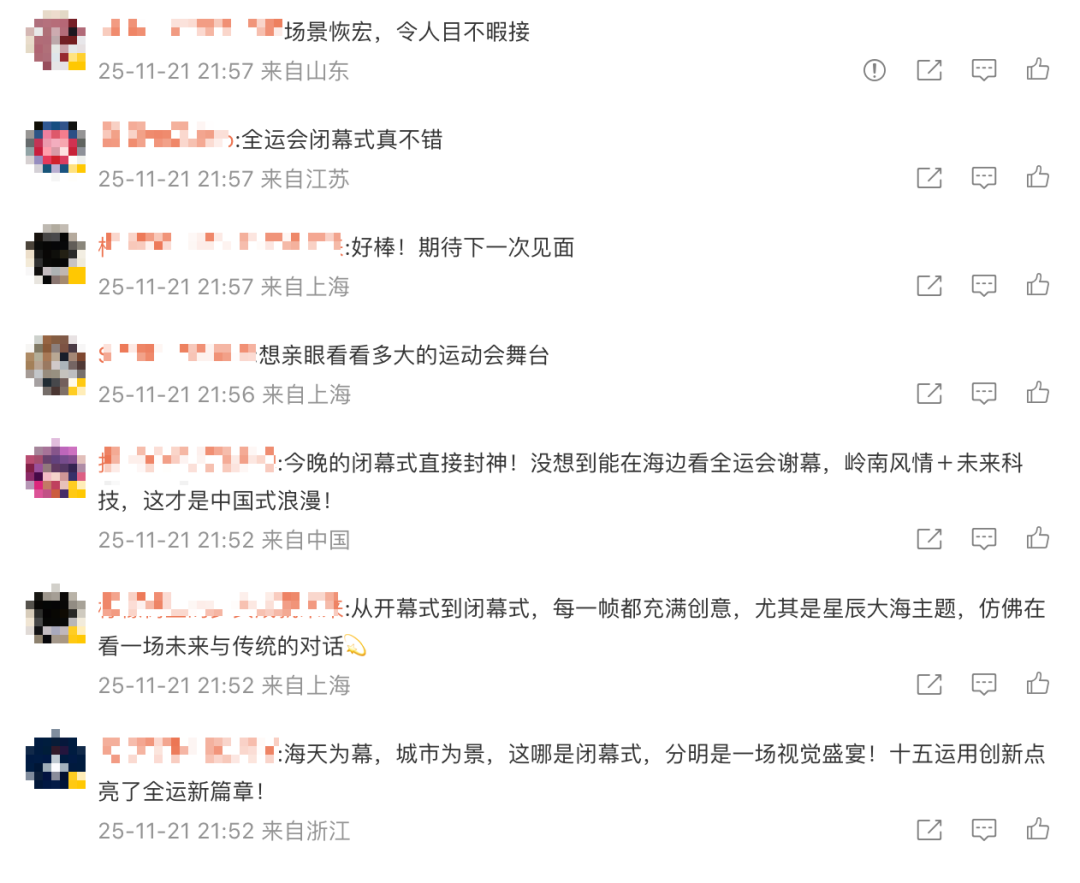Report the comment "场景恢宏,令人目不暇接"
1080x883 pixels.
pyautogui.click(x=874, y=70)
